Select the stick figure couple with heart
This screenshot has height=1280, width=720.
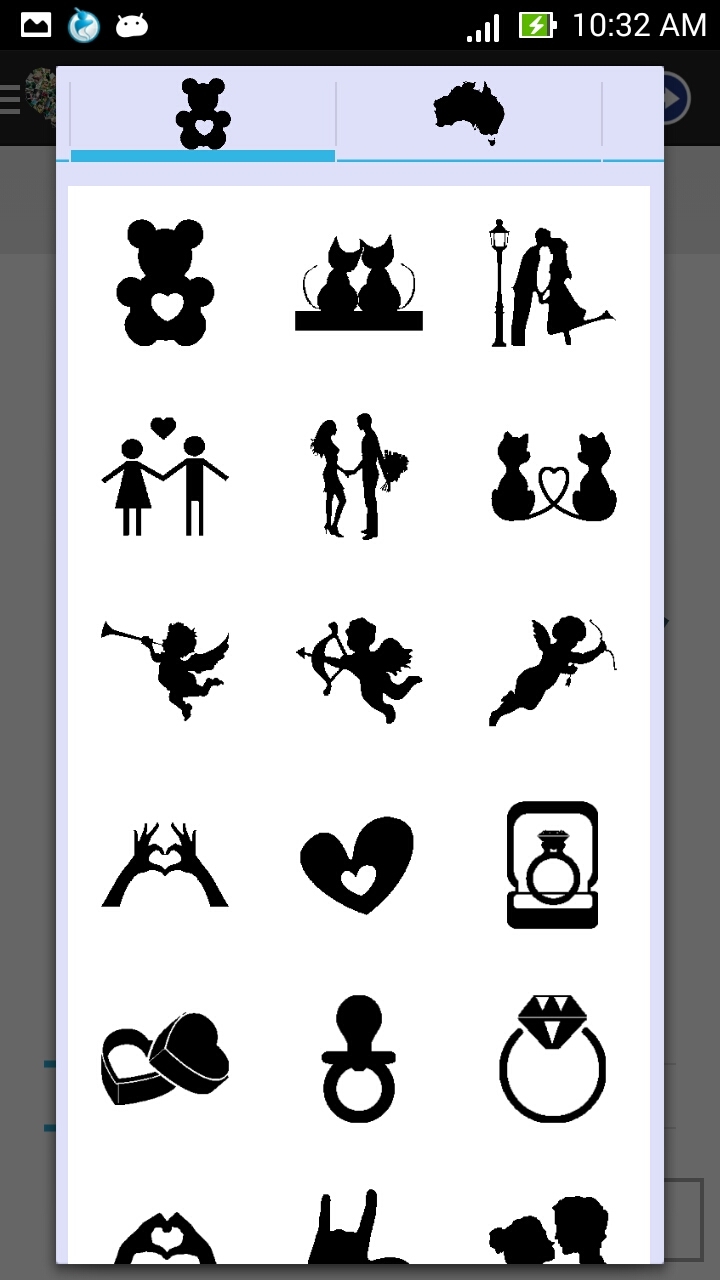(165, 476)
